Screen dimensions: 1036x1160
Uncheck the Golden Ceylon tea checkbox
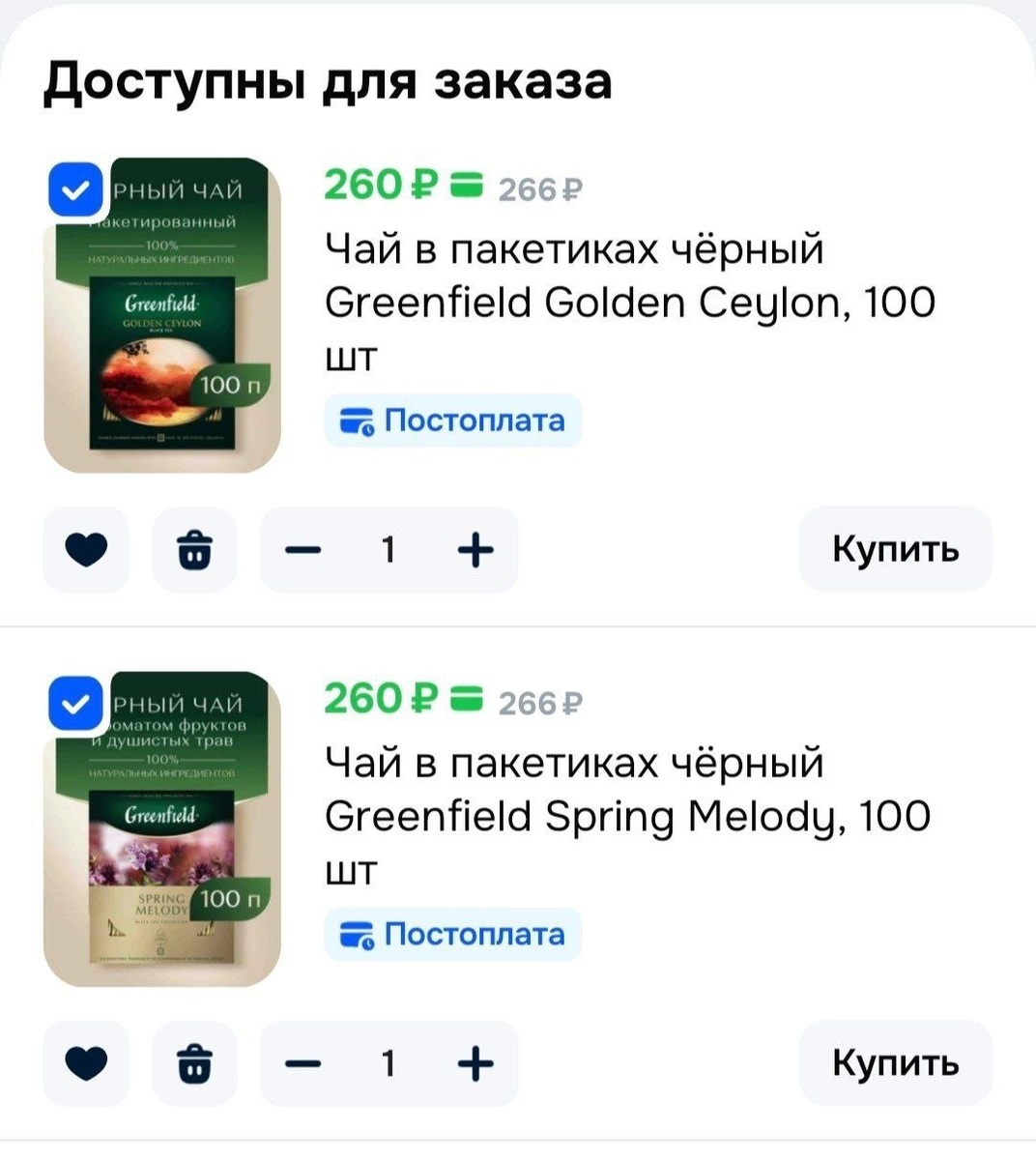coord(74,188)
